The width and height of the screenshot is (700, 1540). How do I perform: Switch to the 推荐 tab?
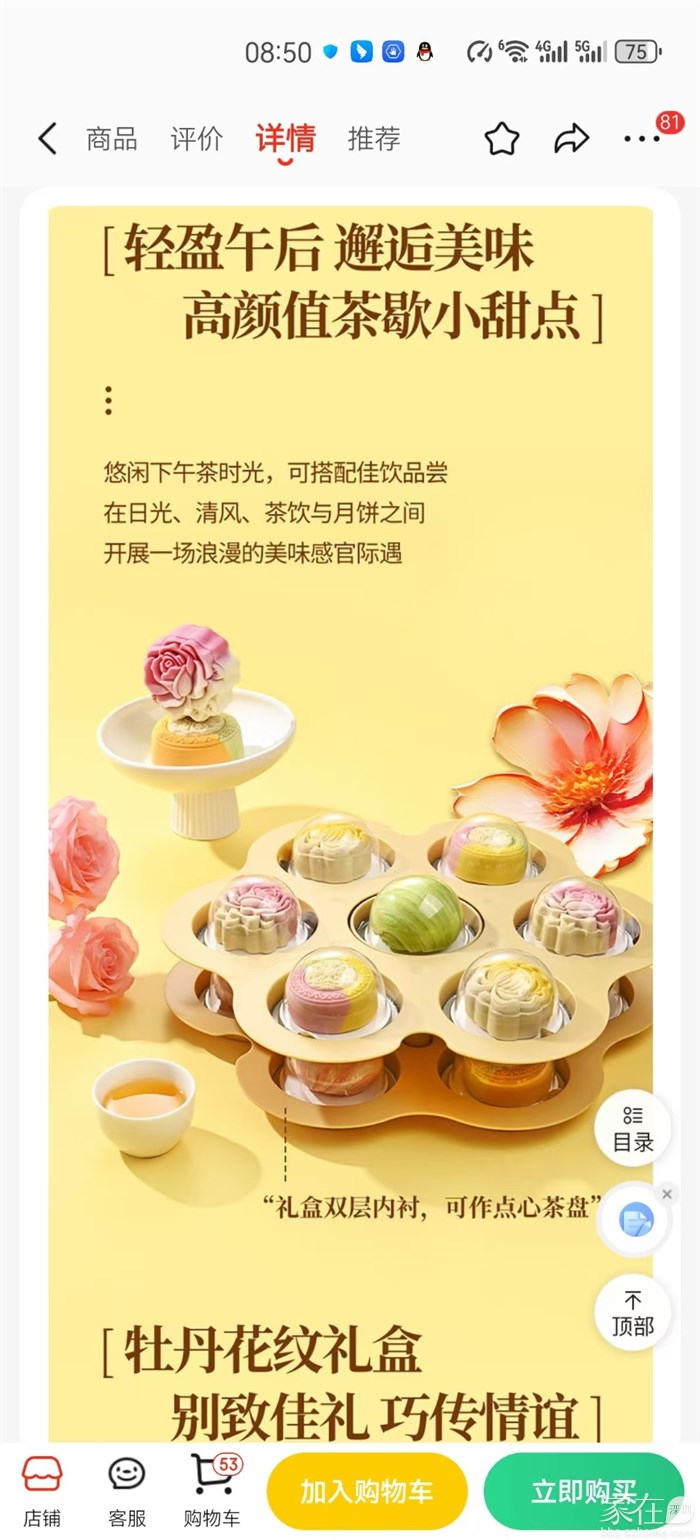374,139
